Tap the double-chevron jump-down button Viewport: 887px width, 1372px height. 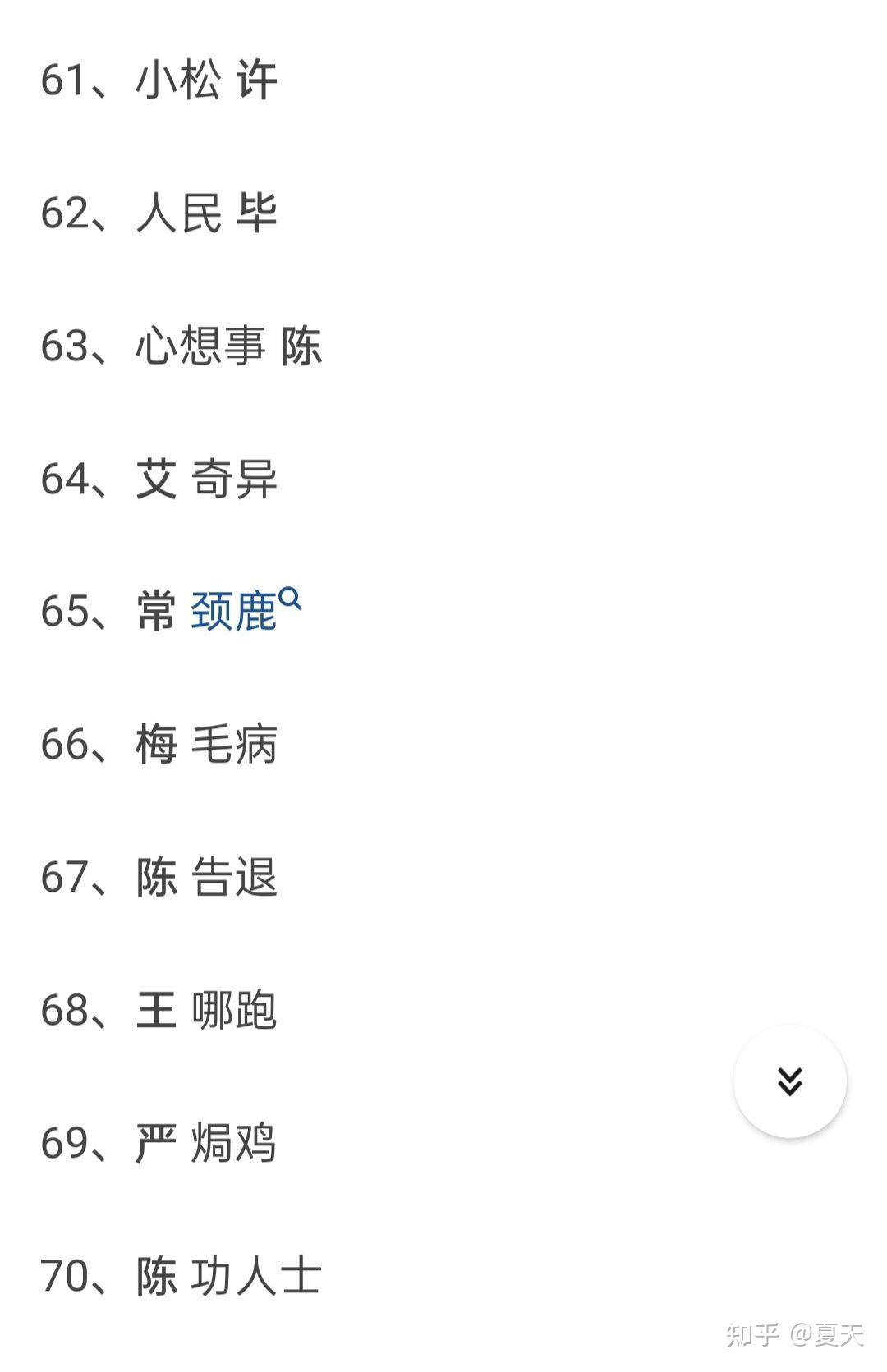tap(789, 1081)
